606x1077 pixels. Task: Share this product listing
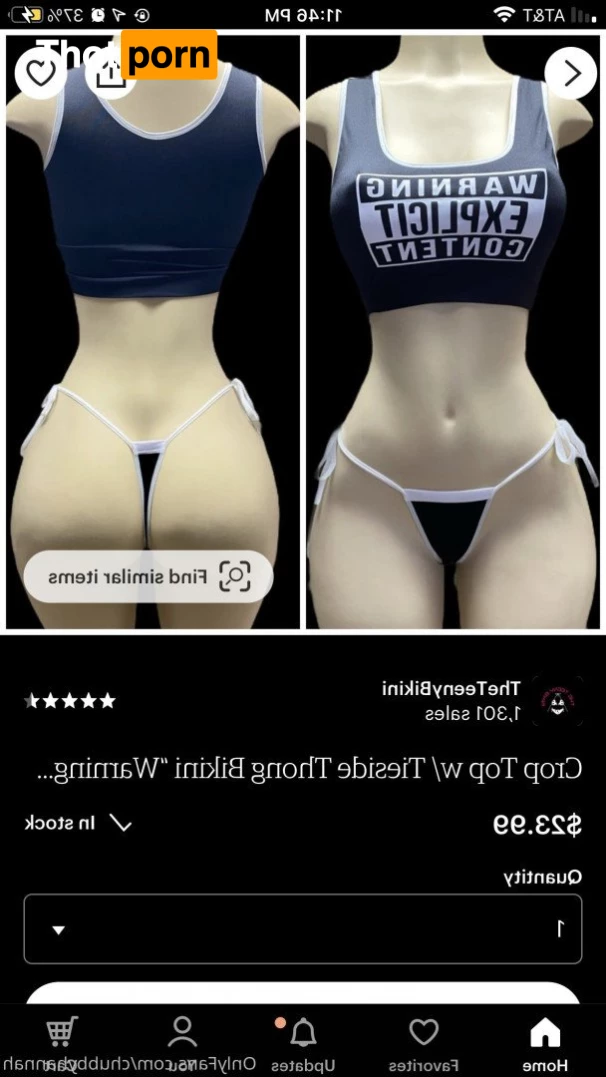pyautogui.click(x=111, y=75)
